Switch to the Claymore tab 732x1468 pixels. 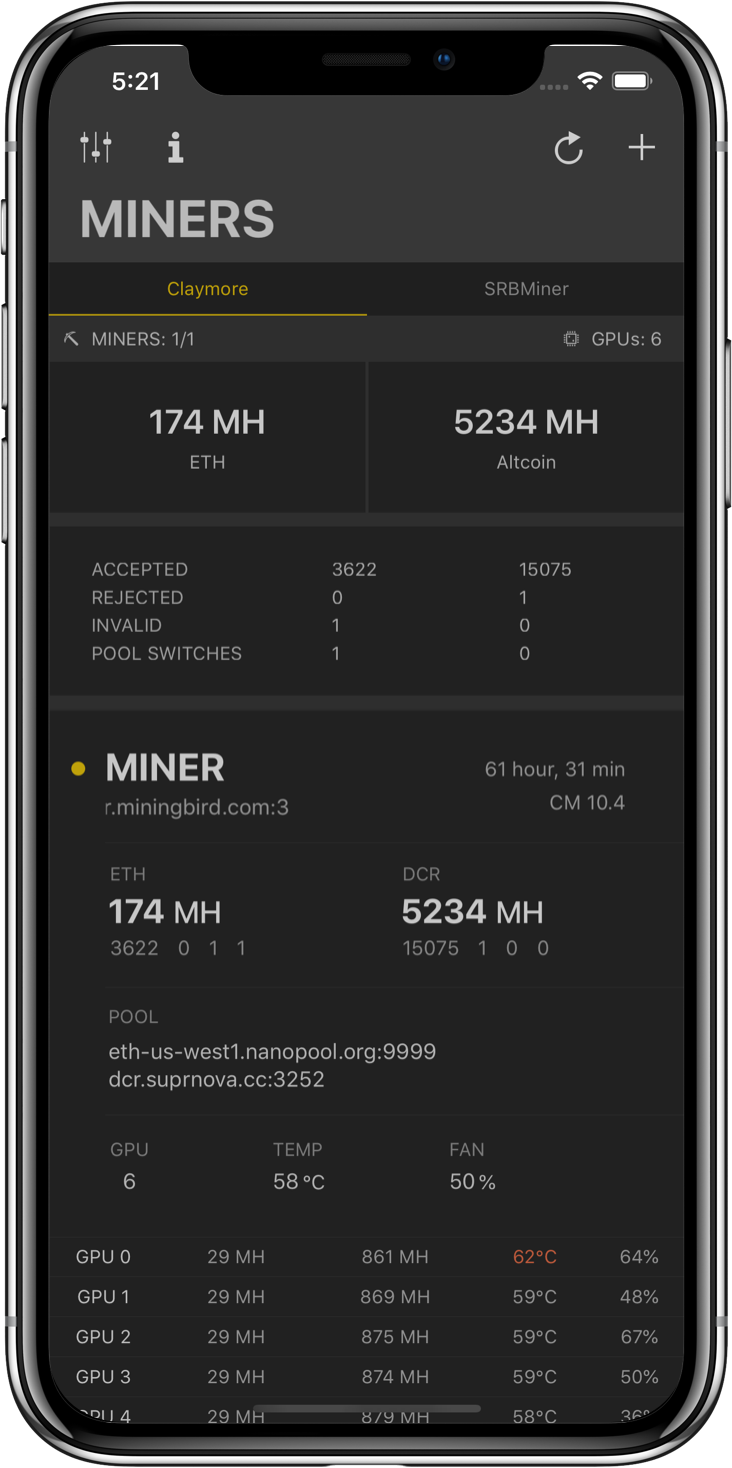click(x=207, y=289)
